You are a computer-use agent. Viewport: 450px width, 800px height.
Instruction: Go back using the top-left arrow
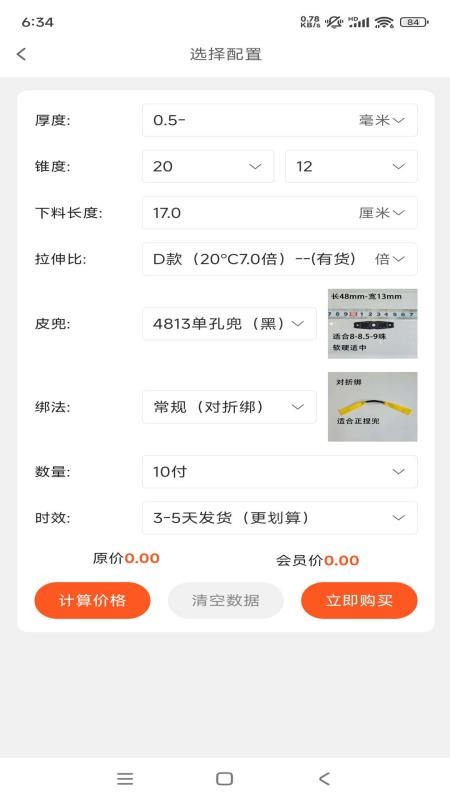click(21, 54)
